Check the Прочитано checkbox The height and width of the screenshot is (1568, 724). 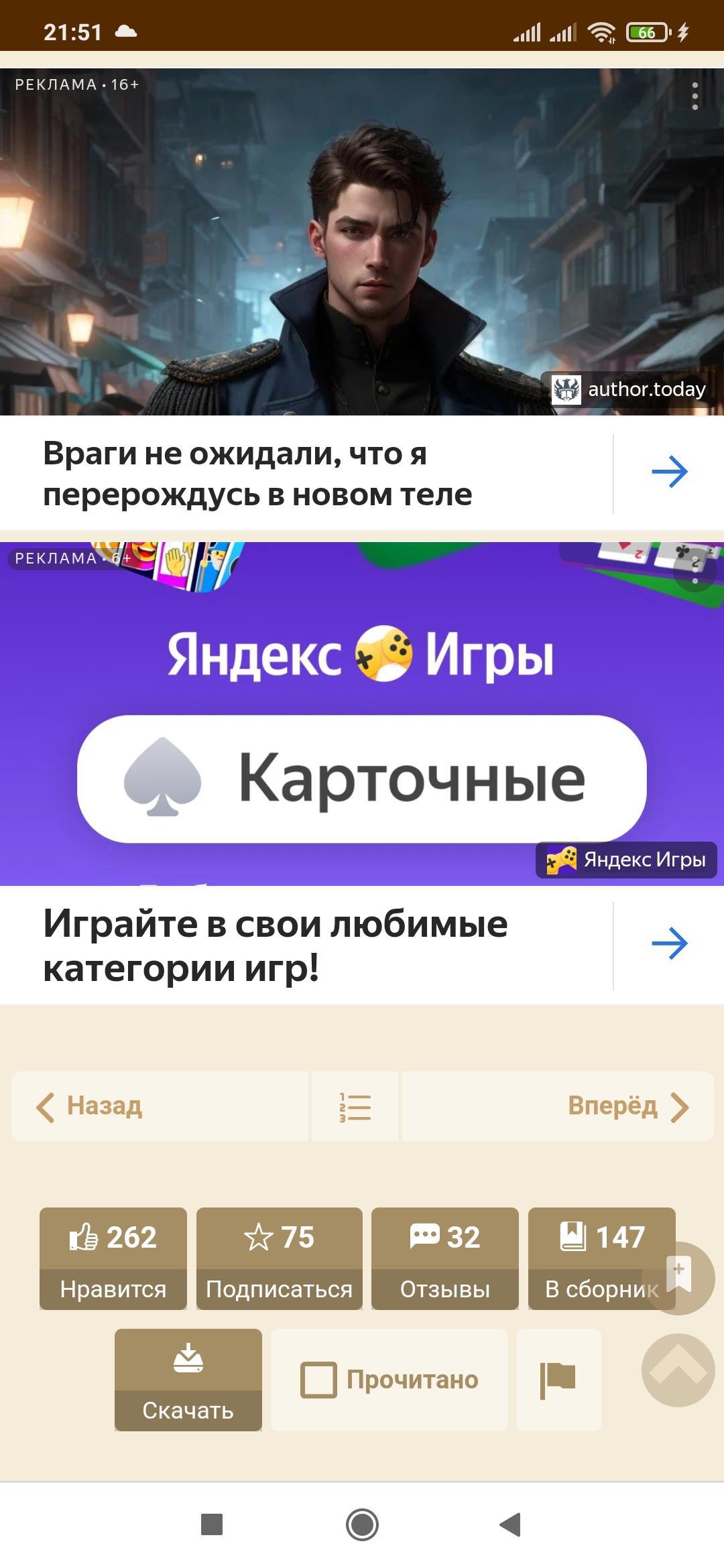coord(319,1380)
